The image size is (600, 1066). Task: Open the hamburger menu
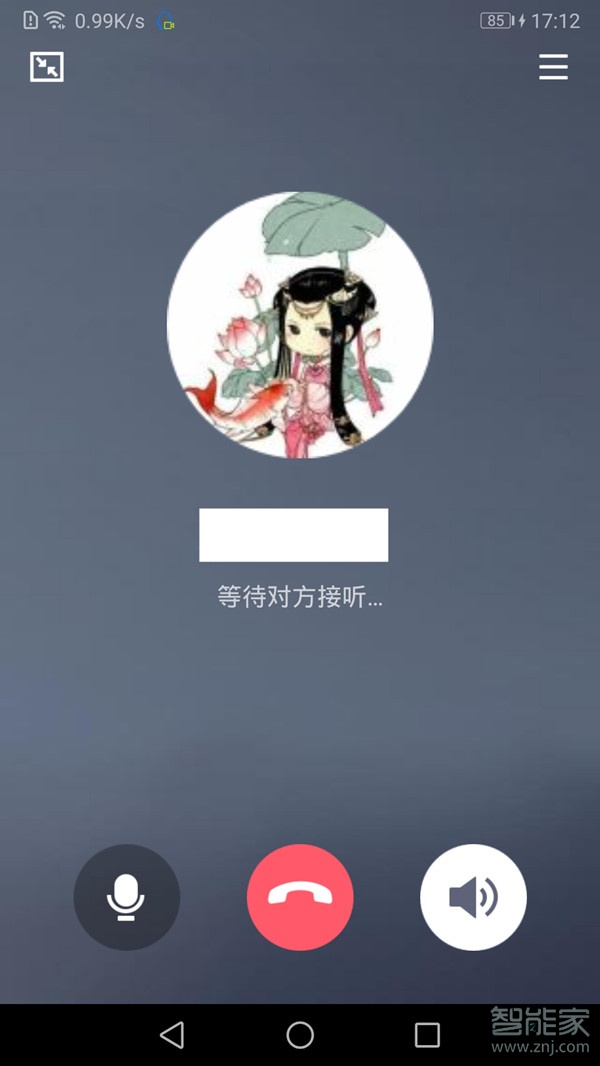coord(553,67)
